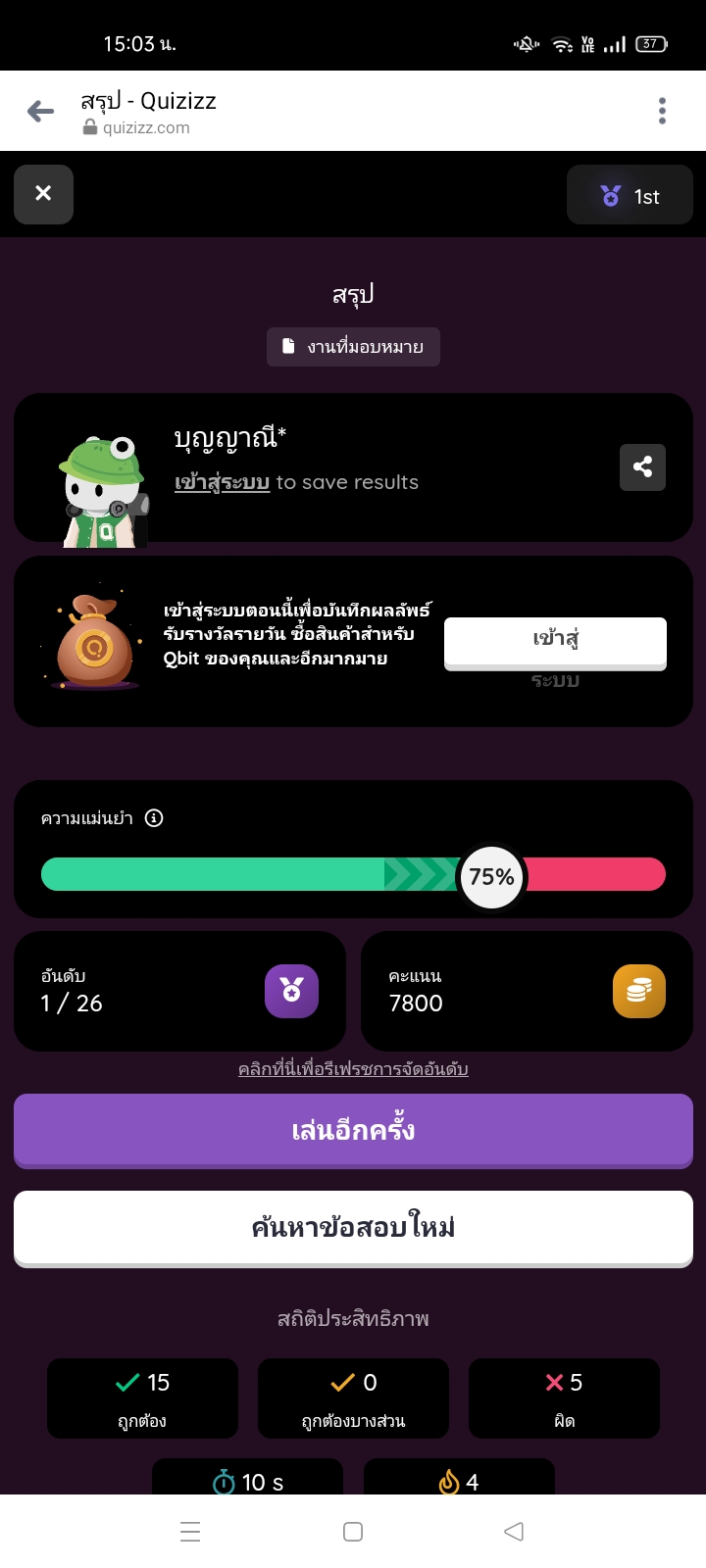The width and height of the screenshot is (706, 1568).
Task: Open recent apps from the navigation bar
Action: point(190,1532)
